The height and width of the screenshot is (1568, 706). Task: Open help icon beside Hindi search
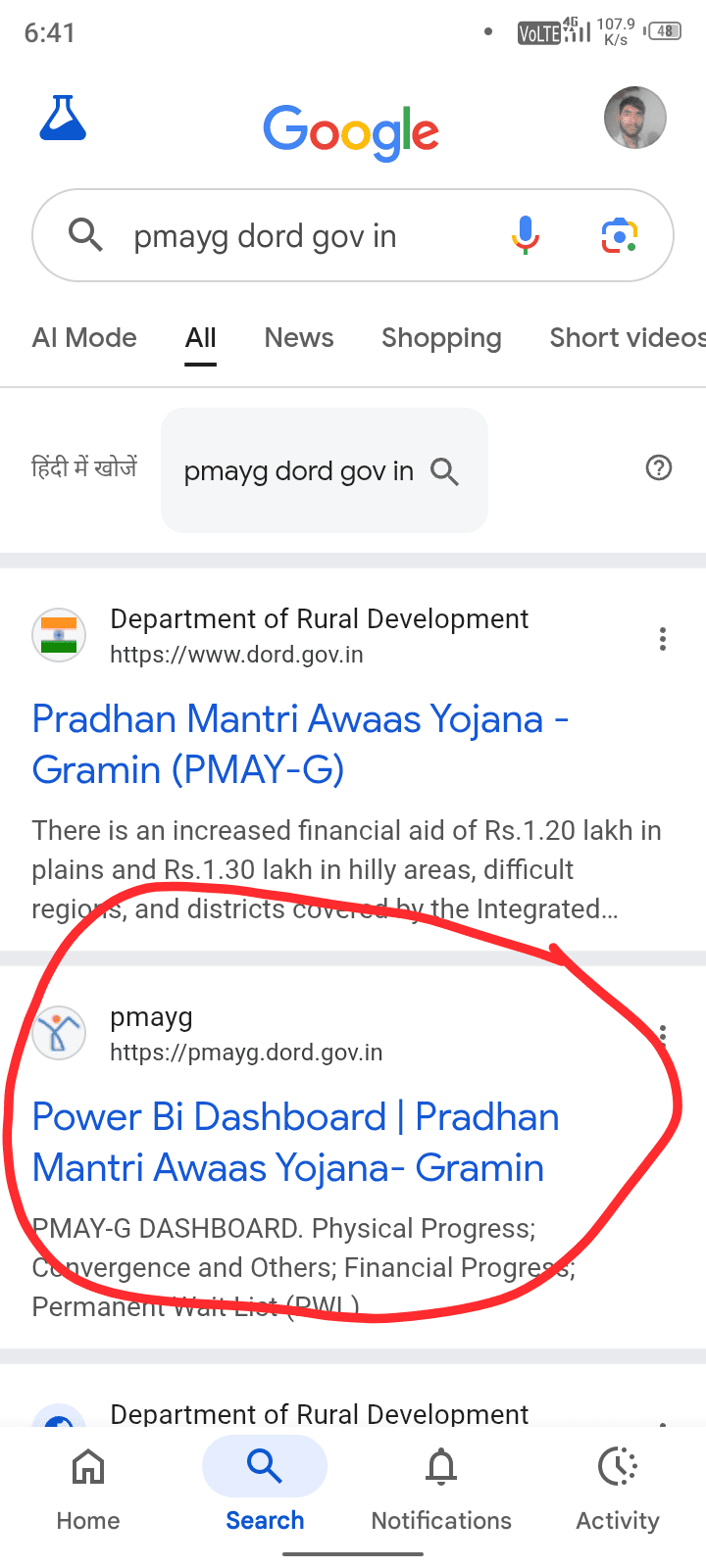click(659, 468)
